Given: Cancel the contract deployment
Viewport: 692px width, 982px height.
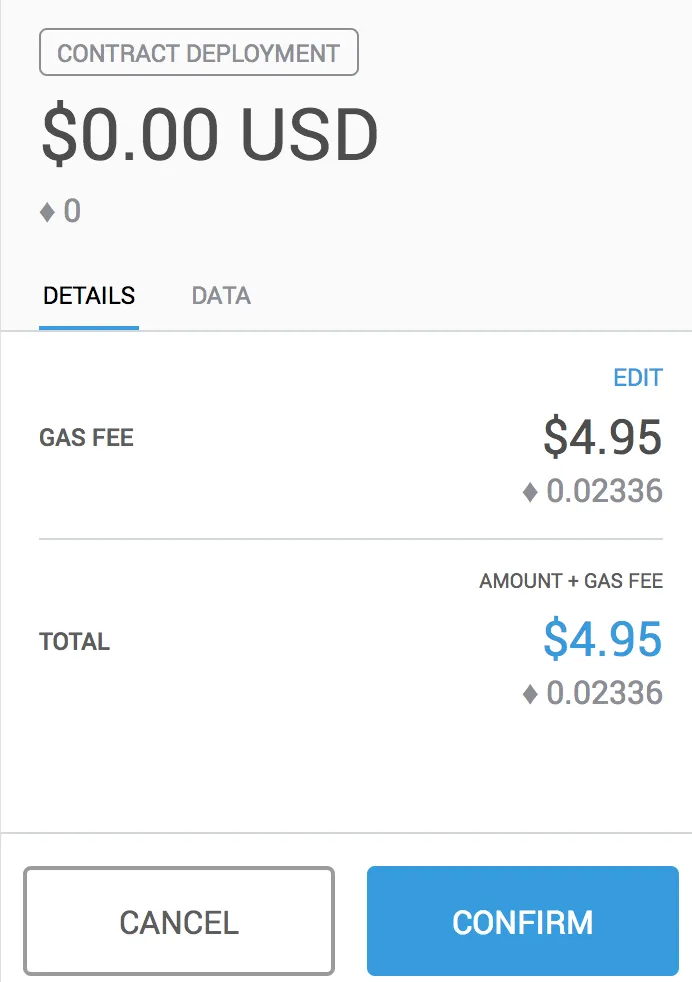Looking at the screenshot, I should [179, 921].
